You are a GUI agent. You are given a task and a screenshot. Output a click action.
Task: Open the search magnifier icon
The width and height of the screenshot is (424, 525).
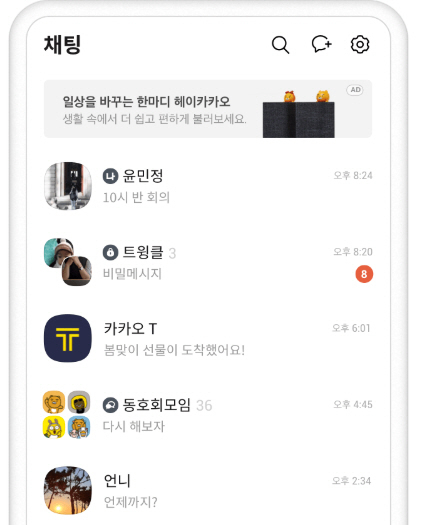(280, 45)
